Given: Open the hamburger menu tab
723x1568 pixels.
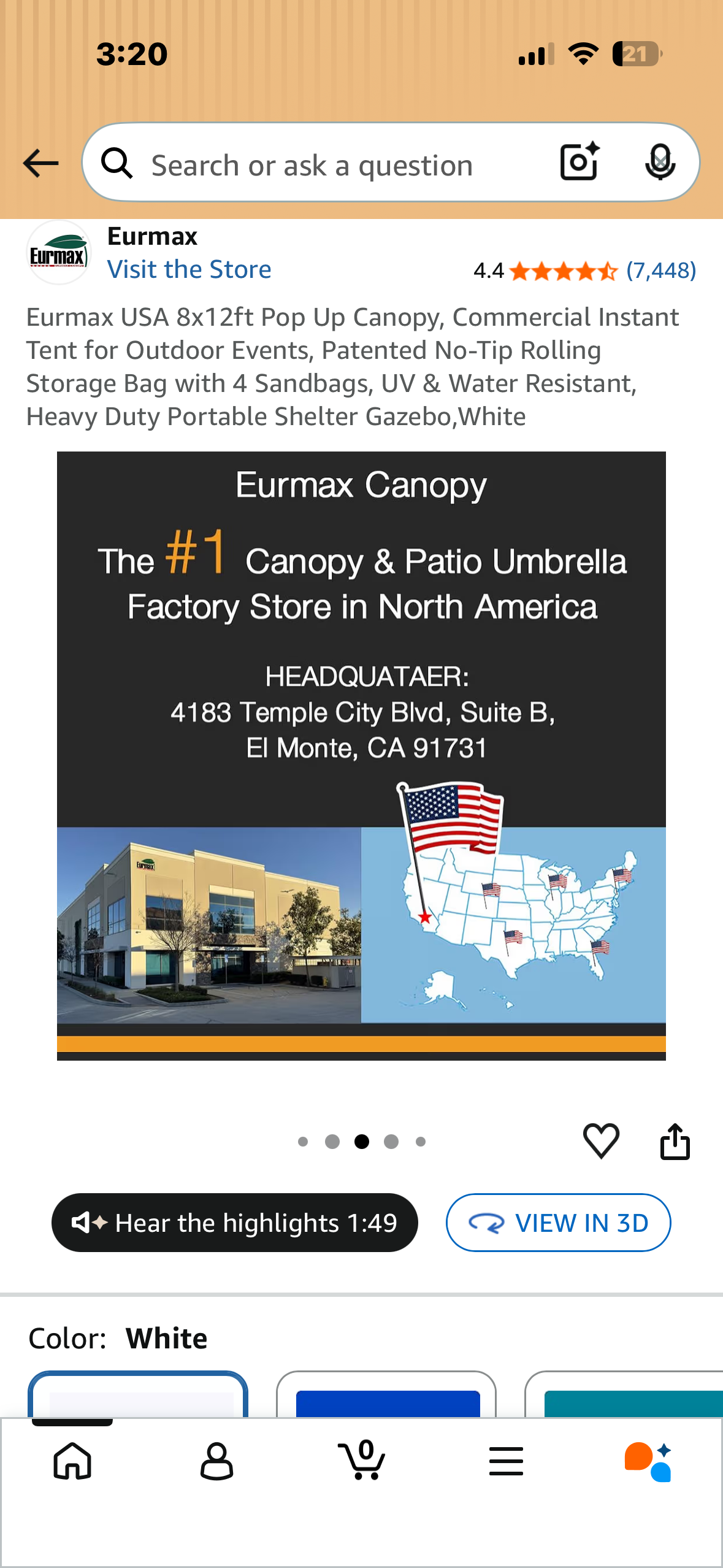Looking at the screenshot, I should [x=506, y=1461].
